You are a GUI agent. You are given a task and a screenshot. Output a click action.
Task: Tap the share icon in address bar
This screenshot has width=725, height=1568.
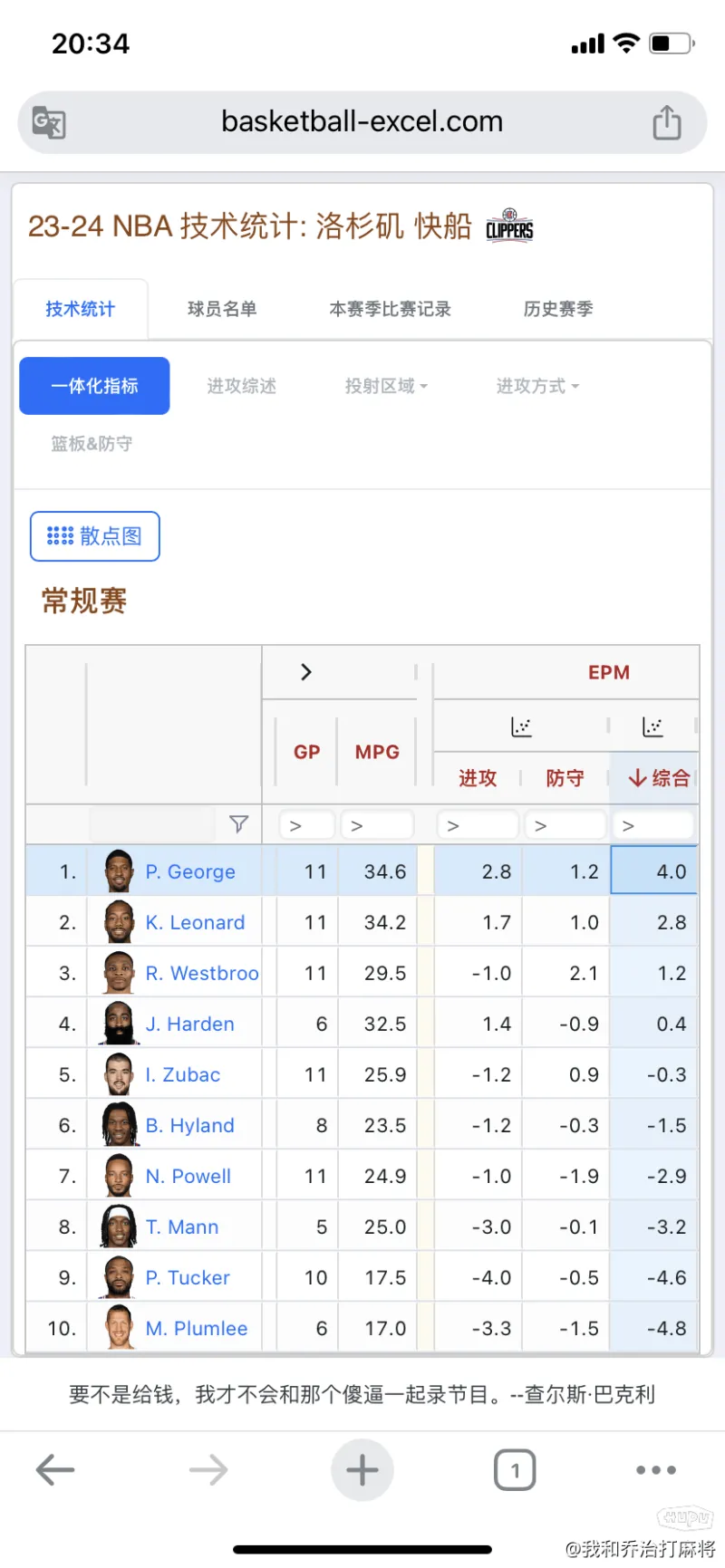pos(667,122)
